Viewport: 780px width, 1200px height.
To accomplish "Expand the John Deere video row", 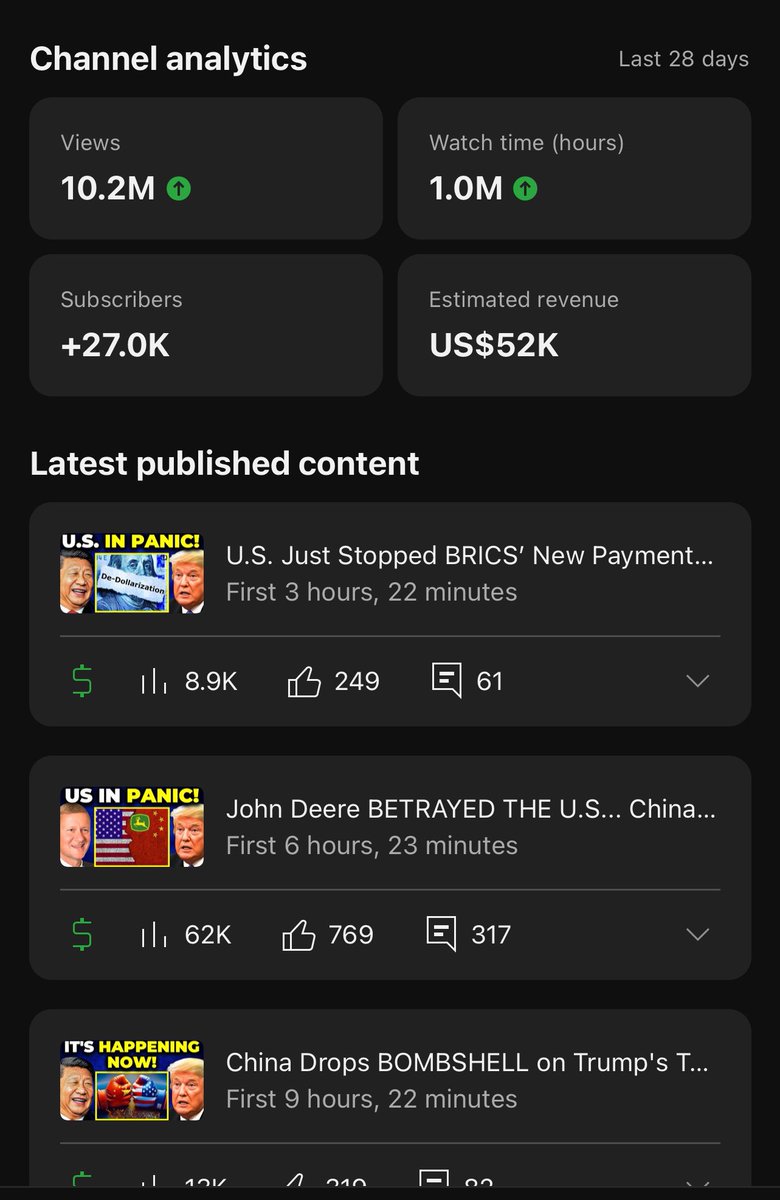I will point(697,934).
